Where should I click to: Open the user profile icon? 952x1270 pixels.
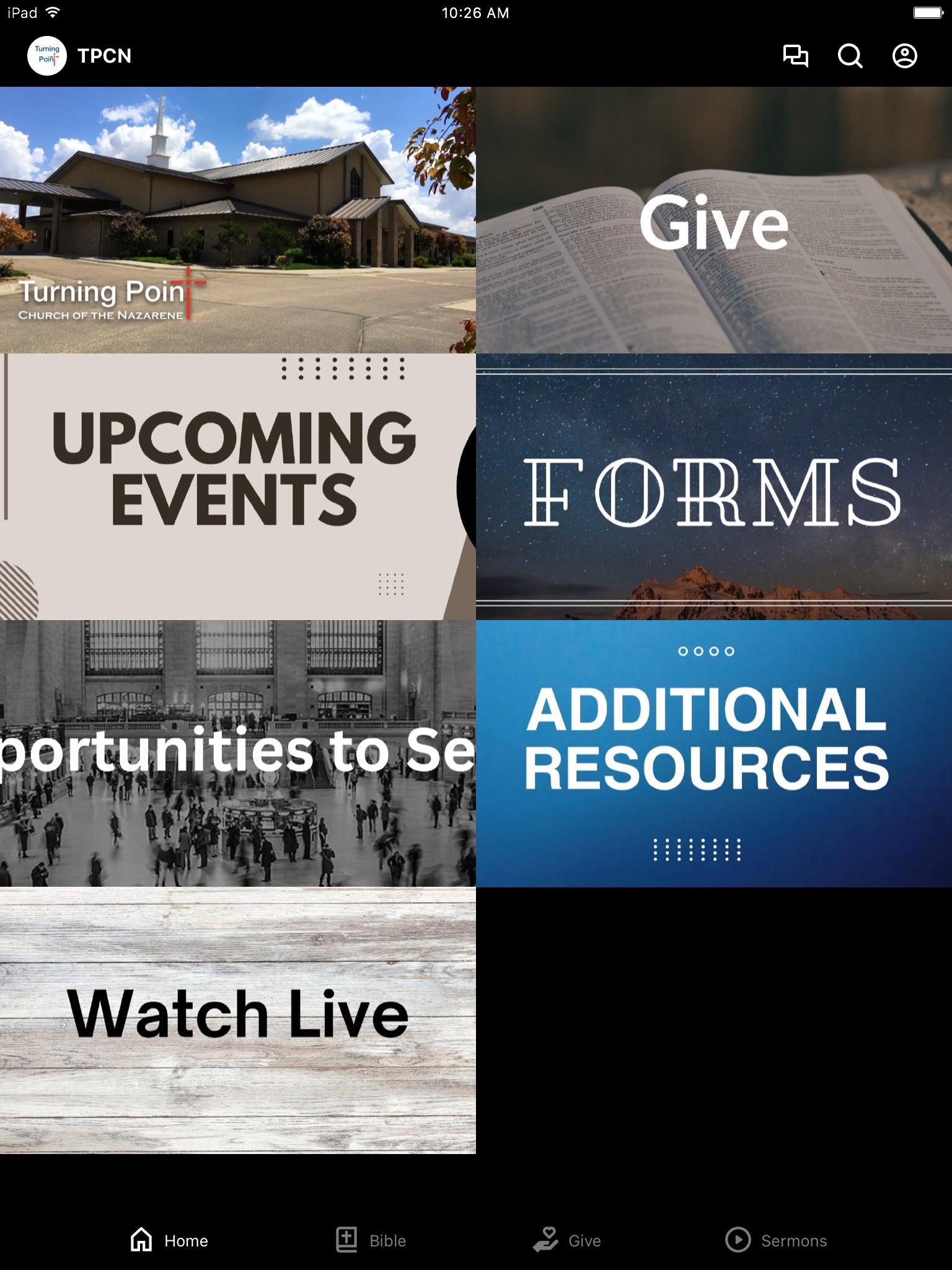point(904,56)
